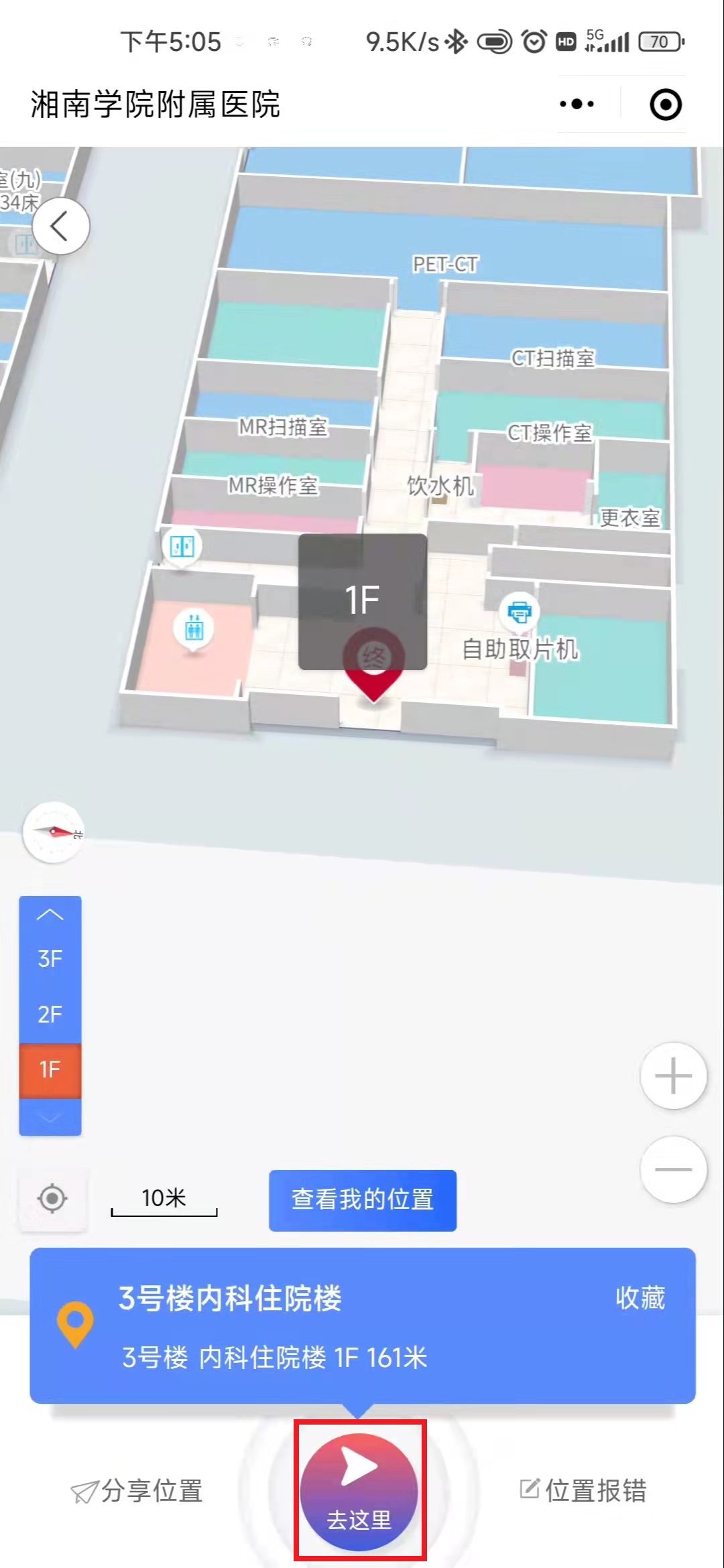The width and height of the screenshot is (724, 1568).
Task: Close the mini program with the circle icon
Action: point(665,105)
